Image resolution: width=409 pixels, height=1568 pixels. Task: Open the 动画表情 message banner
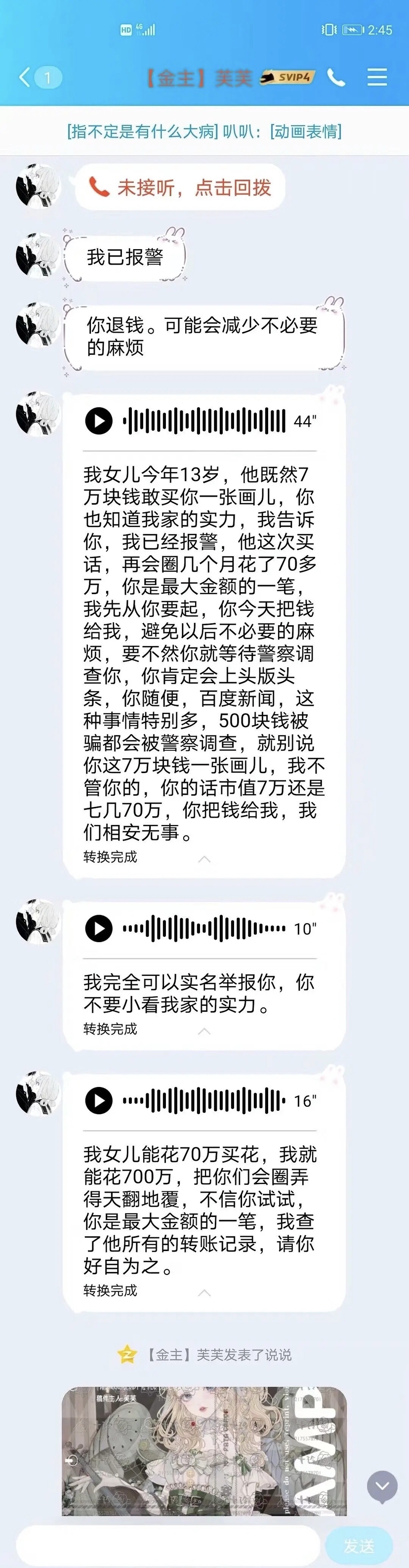[x=204, y=131]
